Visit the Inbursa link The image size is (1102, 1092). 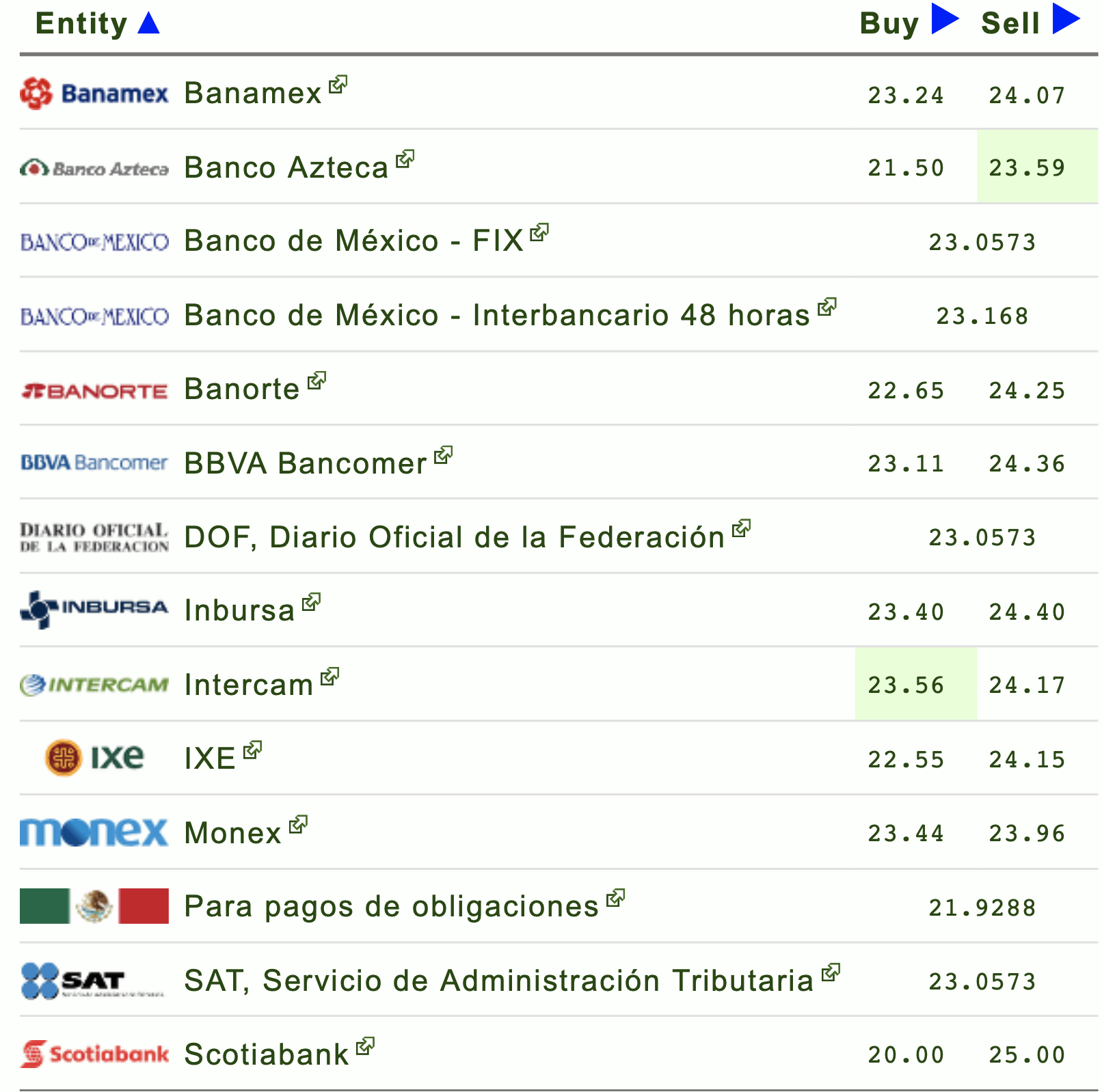coord(239,611)
